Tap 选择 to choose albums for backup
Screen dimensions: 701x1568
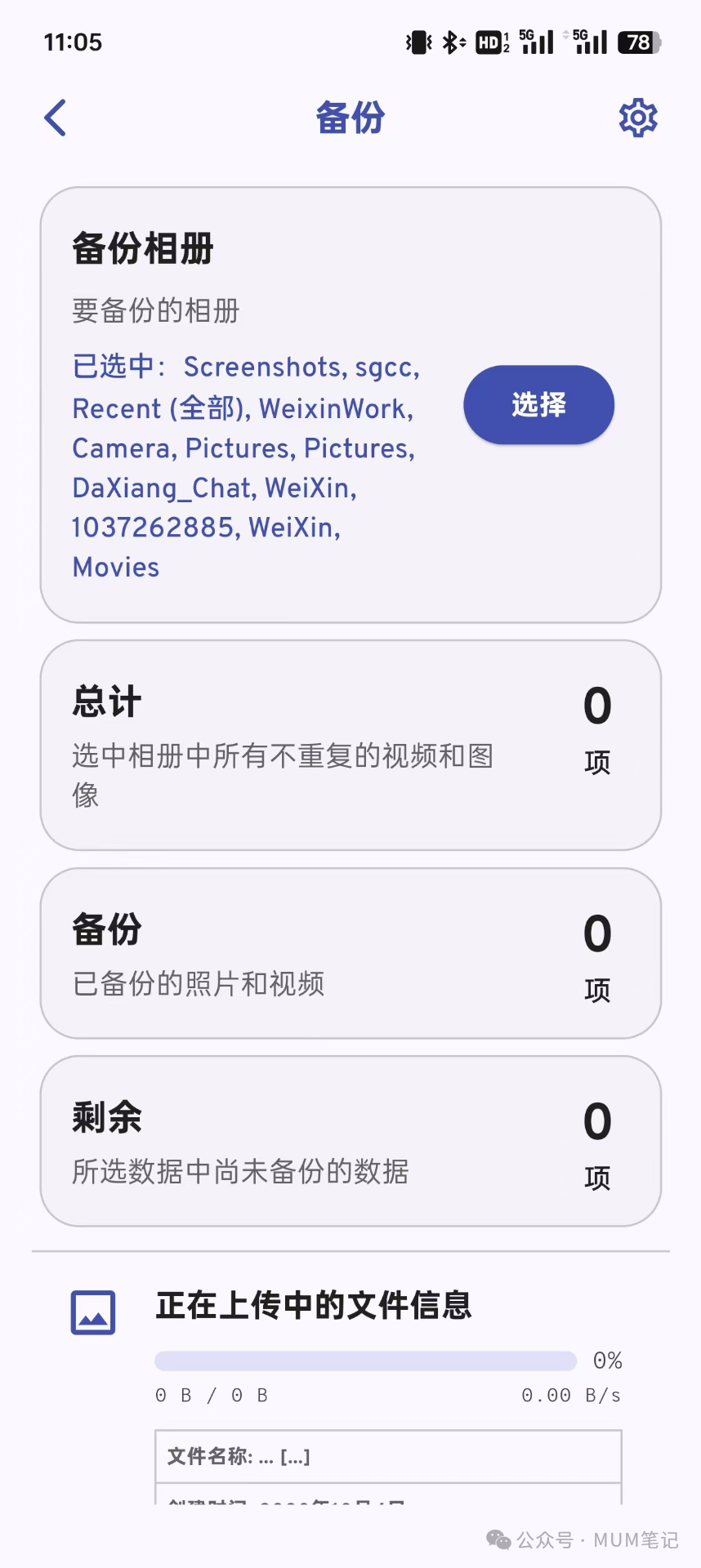(538, 405)
